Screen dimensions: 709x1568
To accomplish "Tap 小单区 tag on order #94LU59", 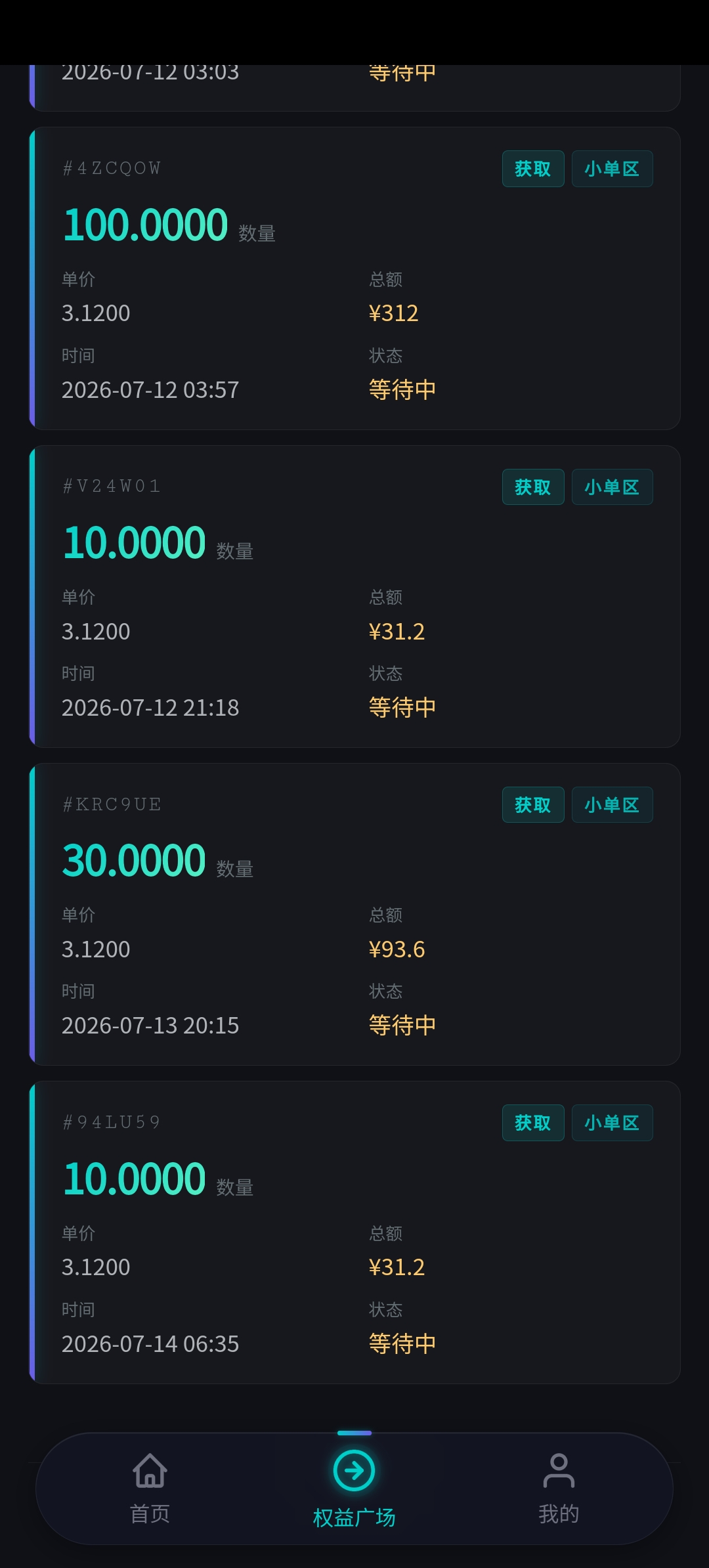I will click(x=612, y=1123).
